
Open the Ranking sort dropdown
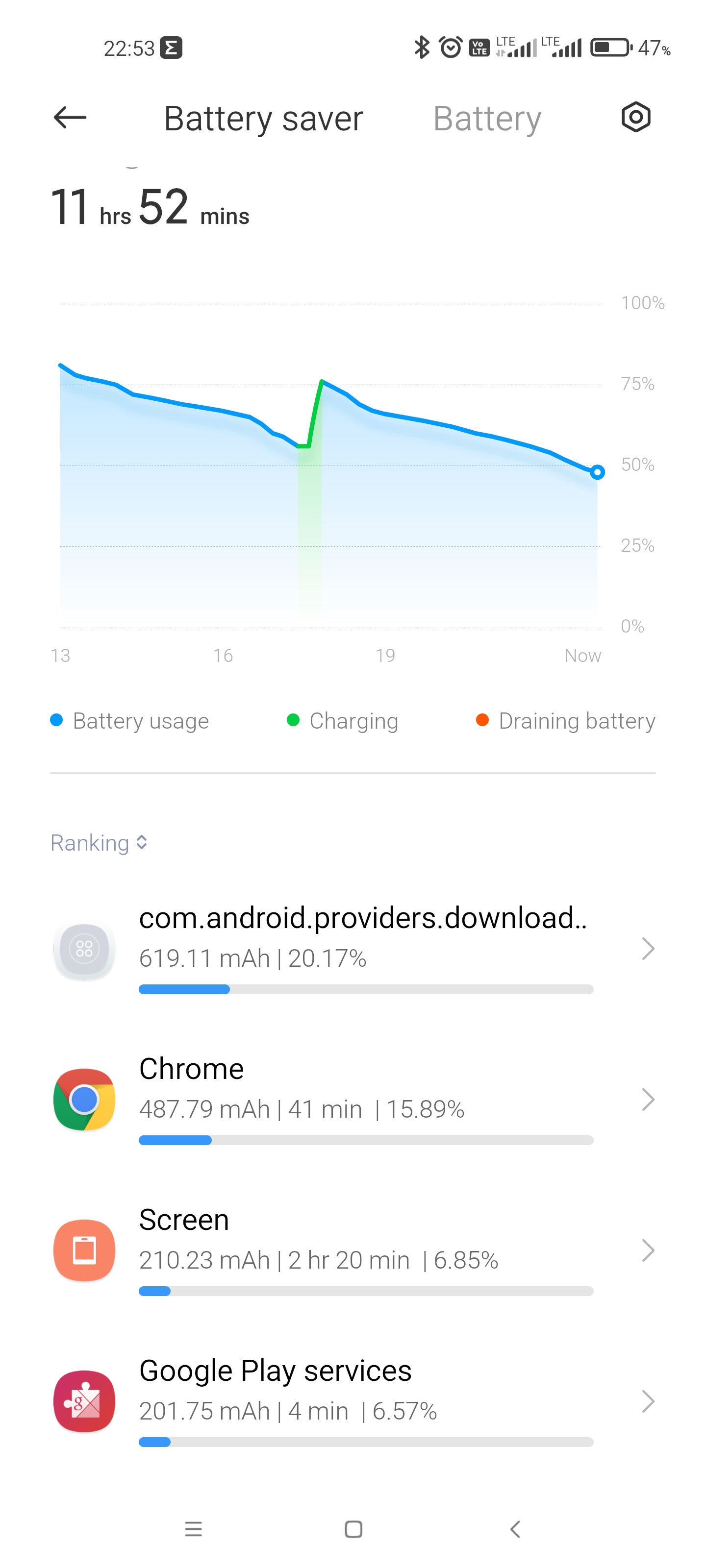pyautogui.click(x=99, y=843)
